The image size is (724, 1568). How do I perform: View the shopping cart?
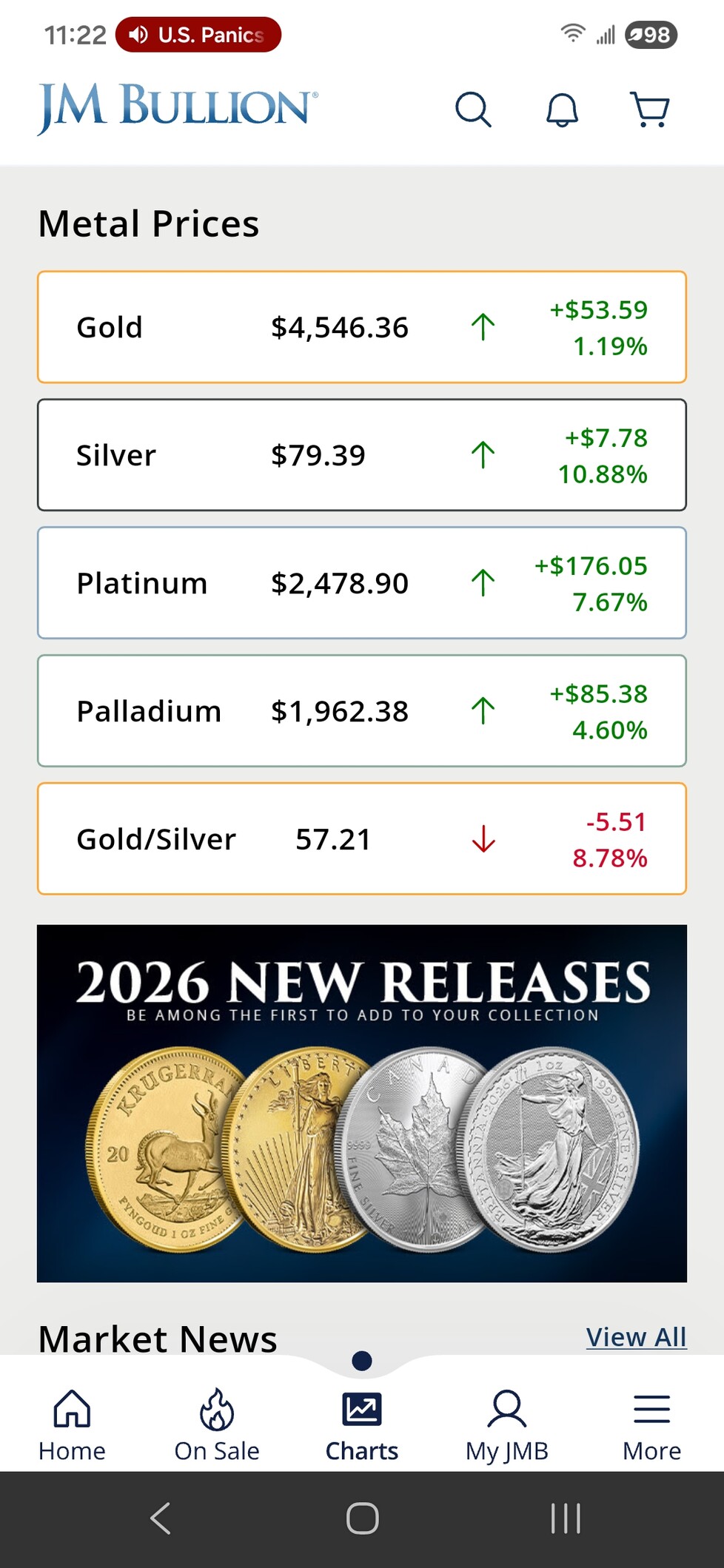(x=649, y=110)
